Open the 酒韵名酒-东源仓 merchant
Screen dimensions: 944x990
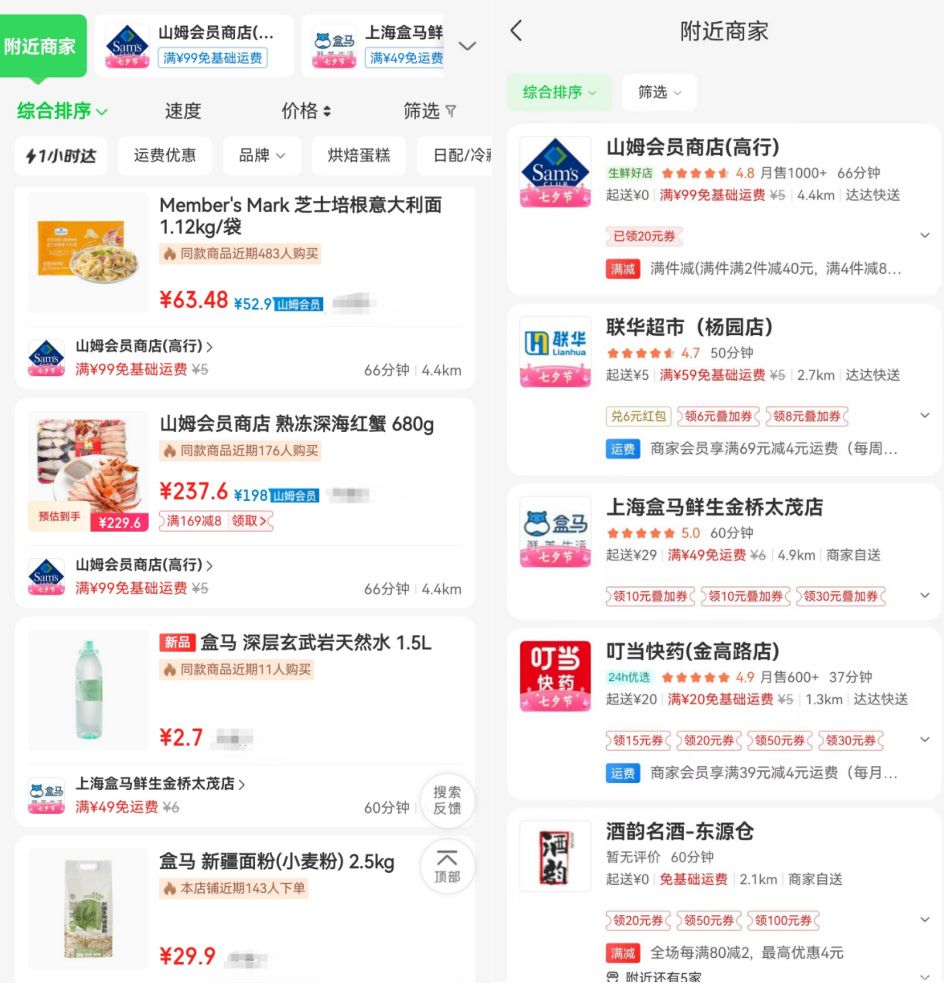click(679, 831)
